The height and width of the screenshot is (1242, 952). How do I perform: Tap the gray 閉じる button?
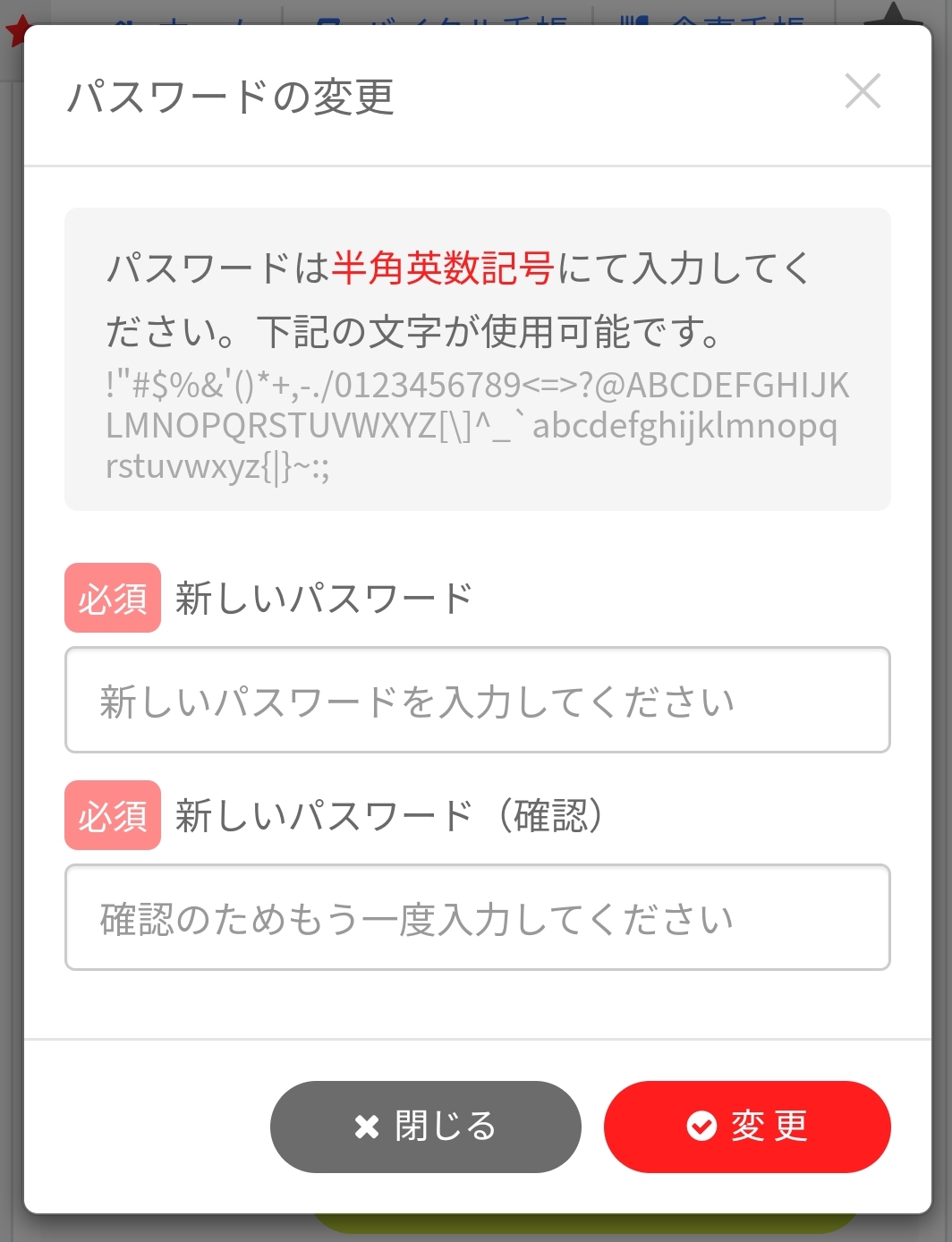tap(426, 1127)
